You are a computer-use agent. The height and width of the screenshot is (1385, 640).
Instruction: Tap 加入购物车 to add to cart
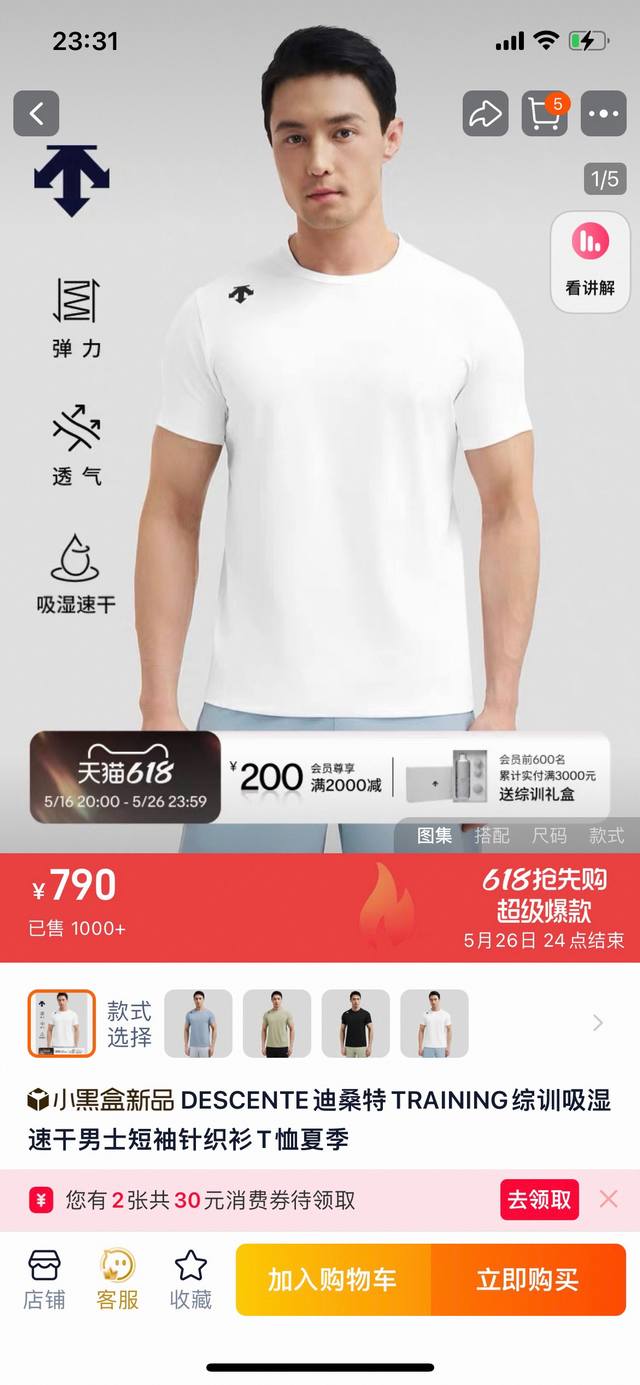(x=332, y=1279)
